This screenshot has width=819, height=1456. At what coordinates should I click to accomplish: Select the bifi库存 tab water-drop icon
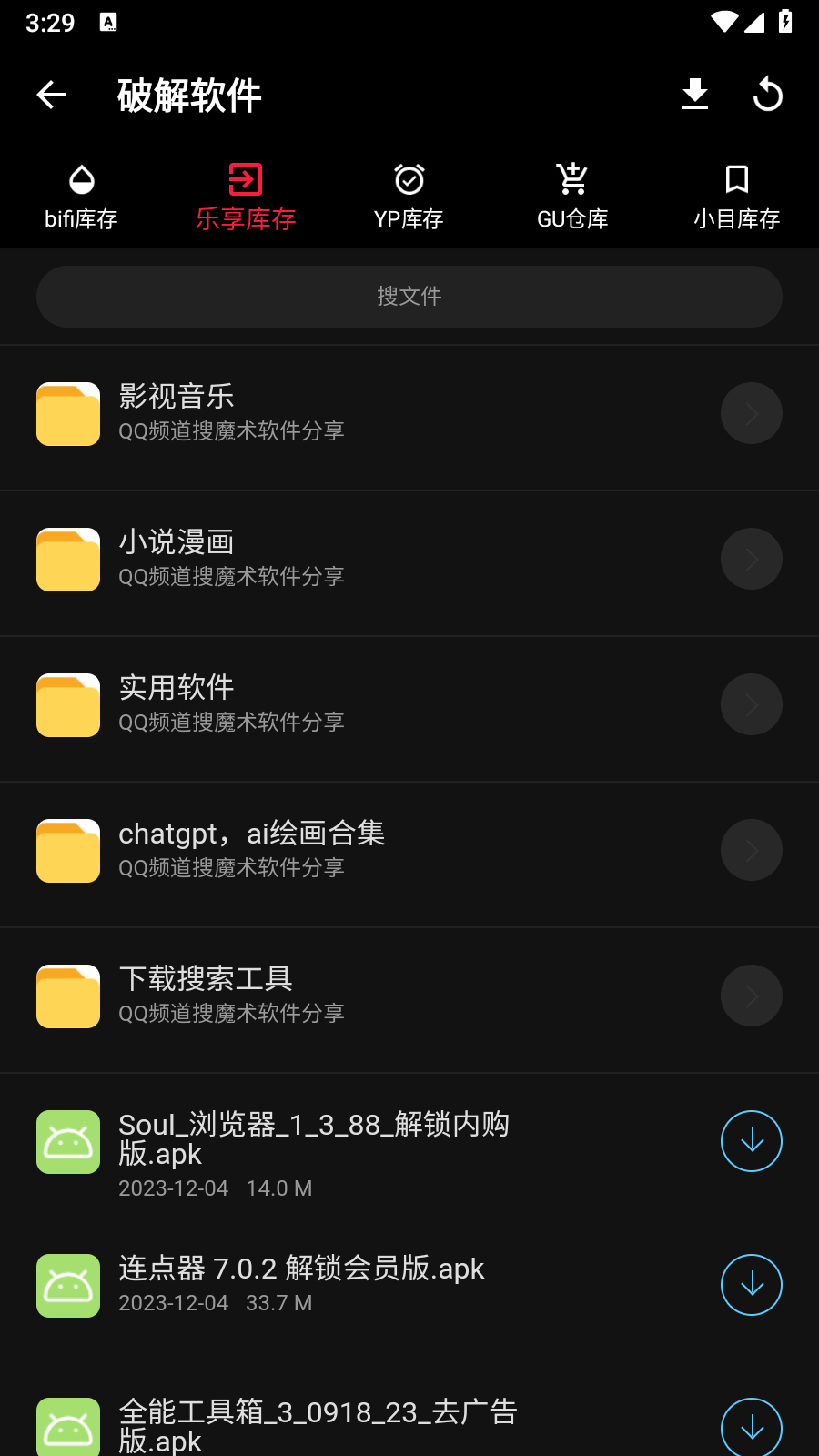pos(81,179)
